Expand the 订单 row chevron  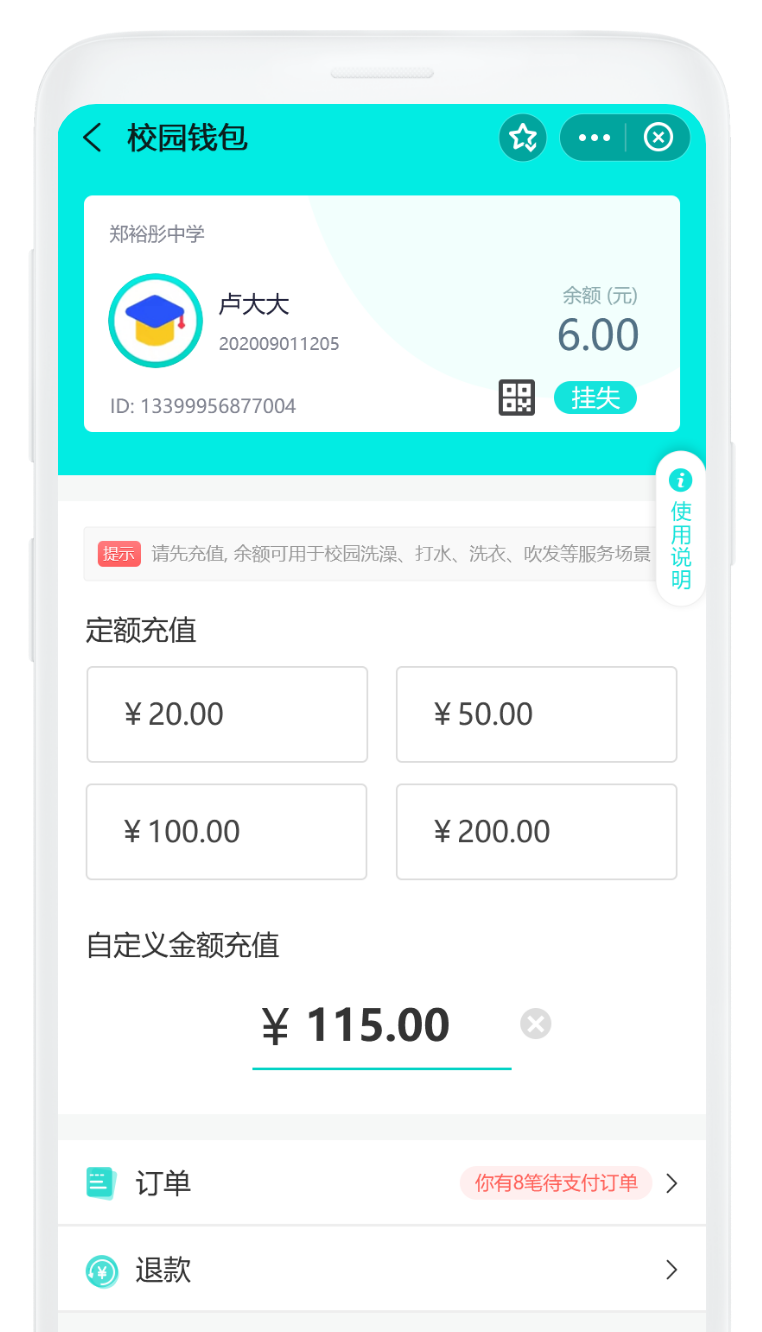pos(672,1182)
